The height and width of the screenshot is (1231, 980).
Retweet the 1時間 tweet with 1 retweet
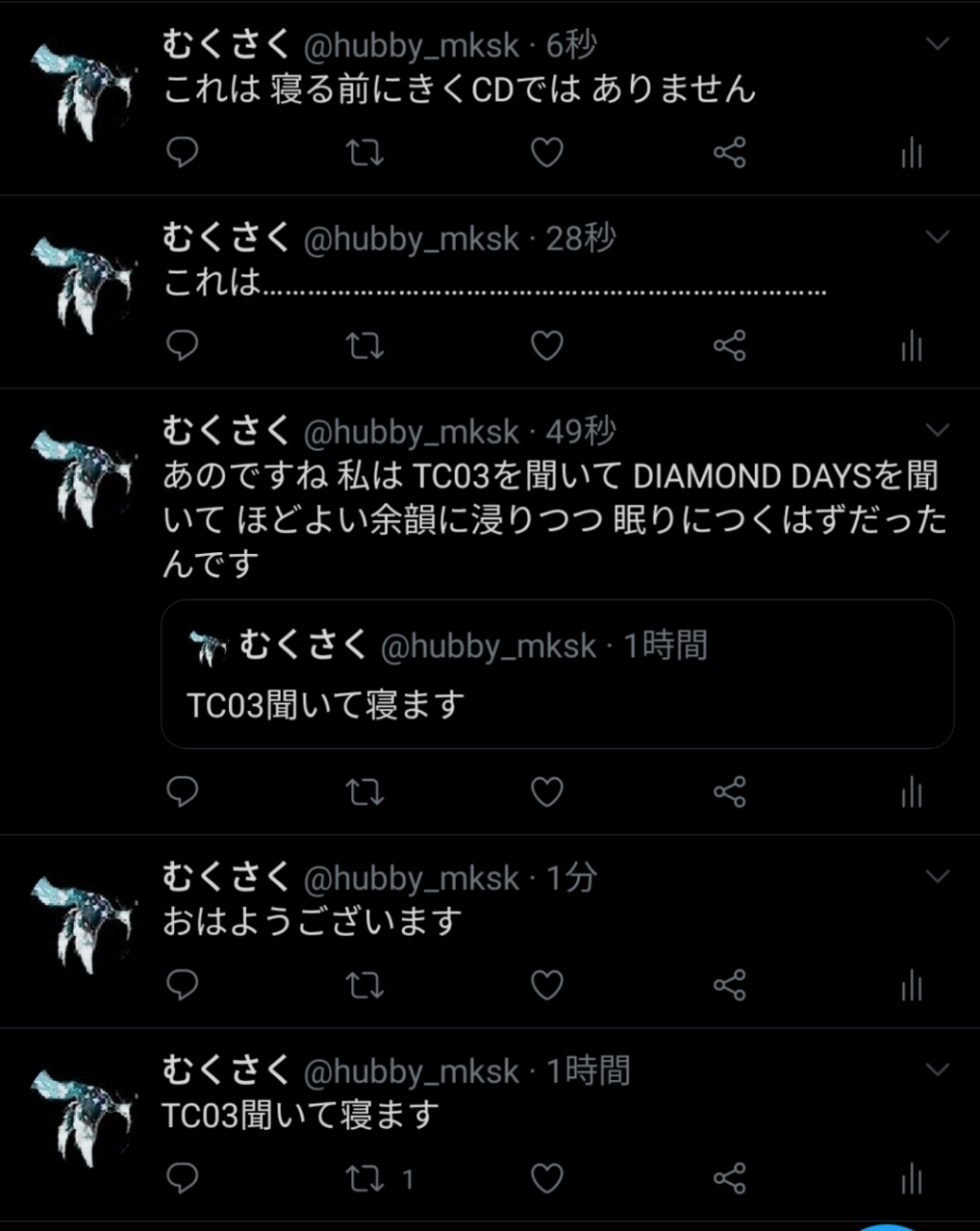[x=364, y=1178]
